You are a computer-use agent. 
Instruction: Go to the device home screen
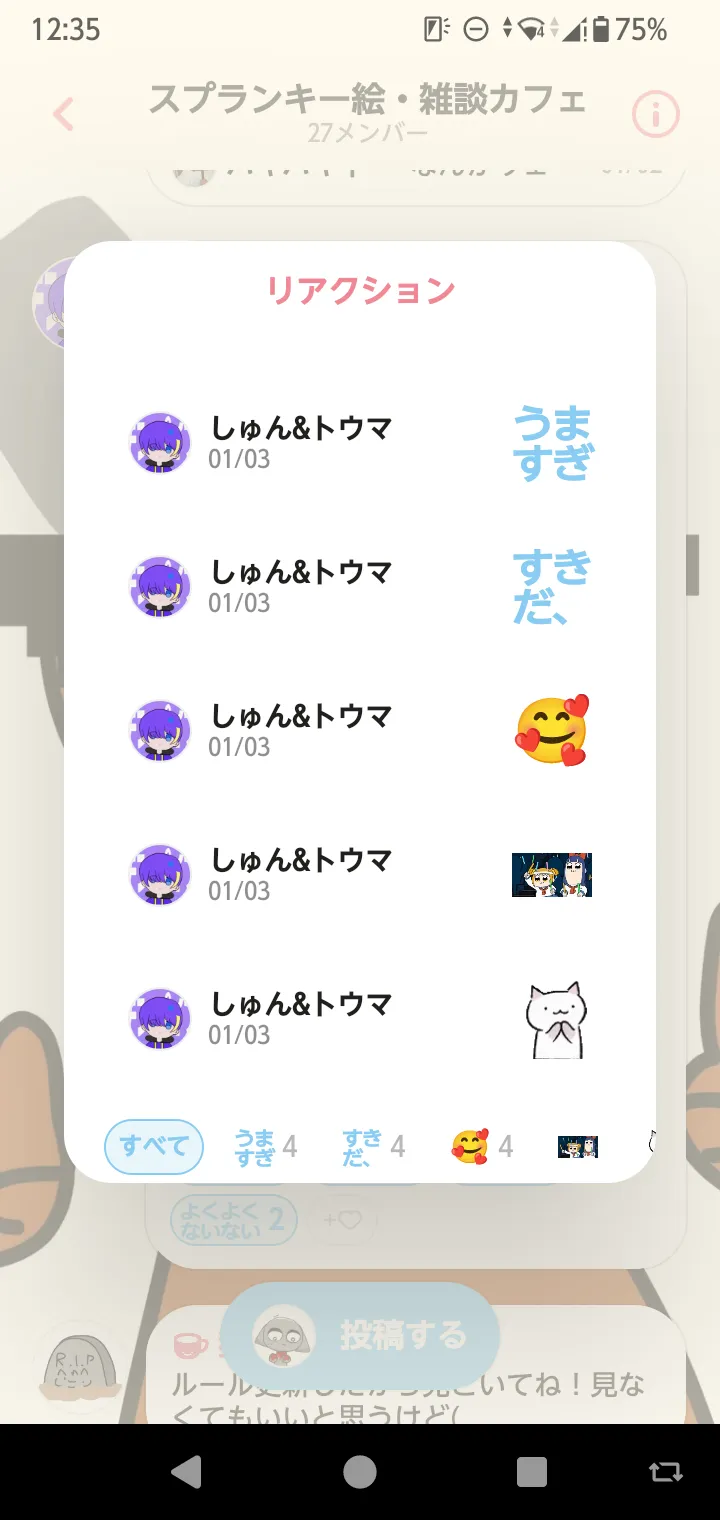pyautogui.click(x=360, y=1471)
